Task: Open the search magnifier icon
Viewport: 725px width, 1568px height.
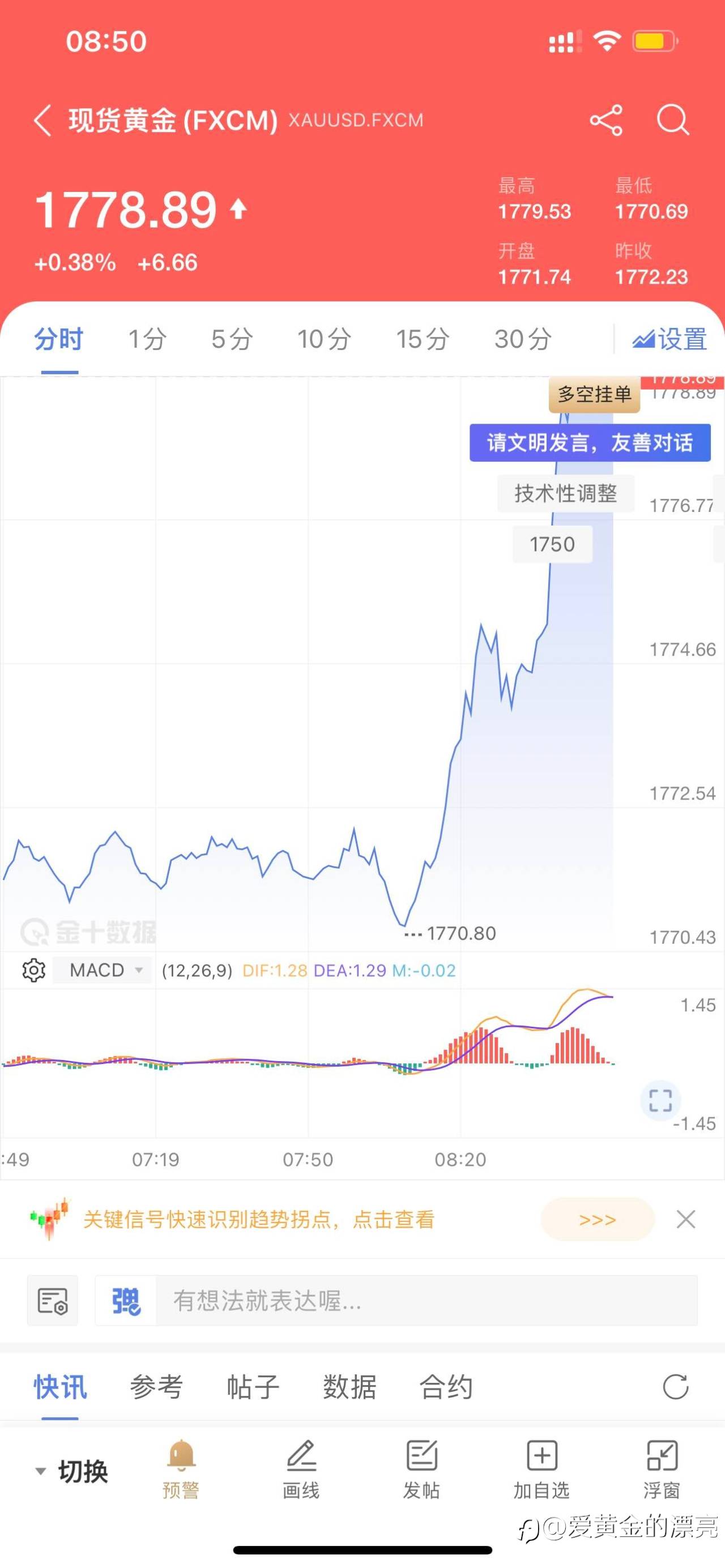Action: tap(673, 120)
